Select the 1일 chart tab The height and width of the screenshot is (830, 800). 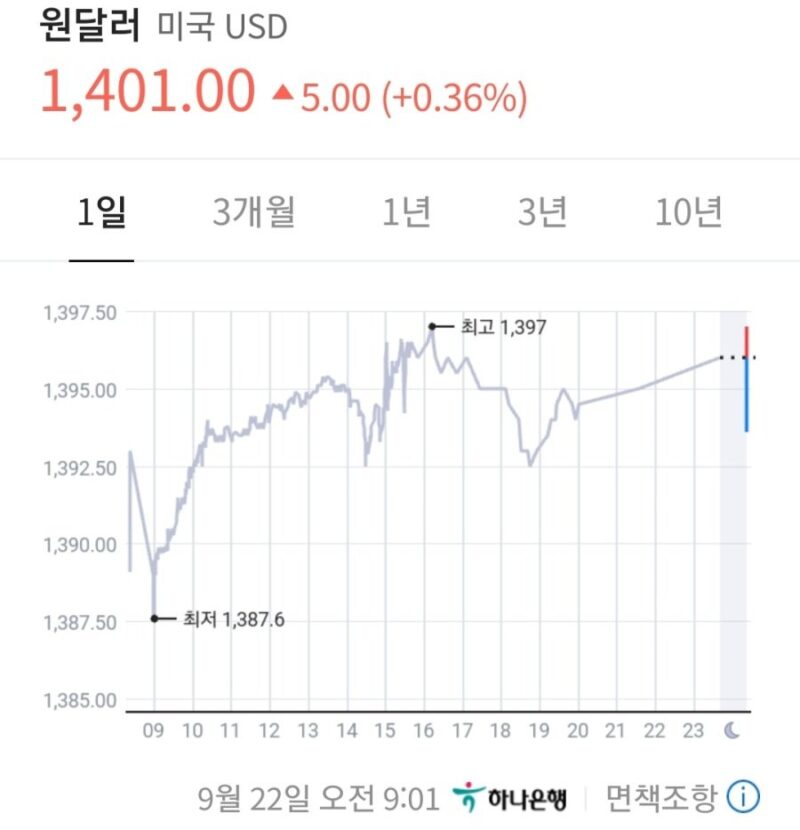102,212
